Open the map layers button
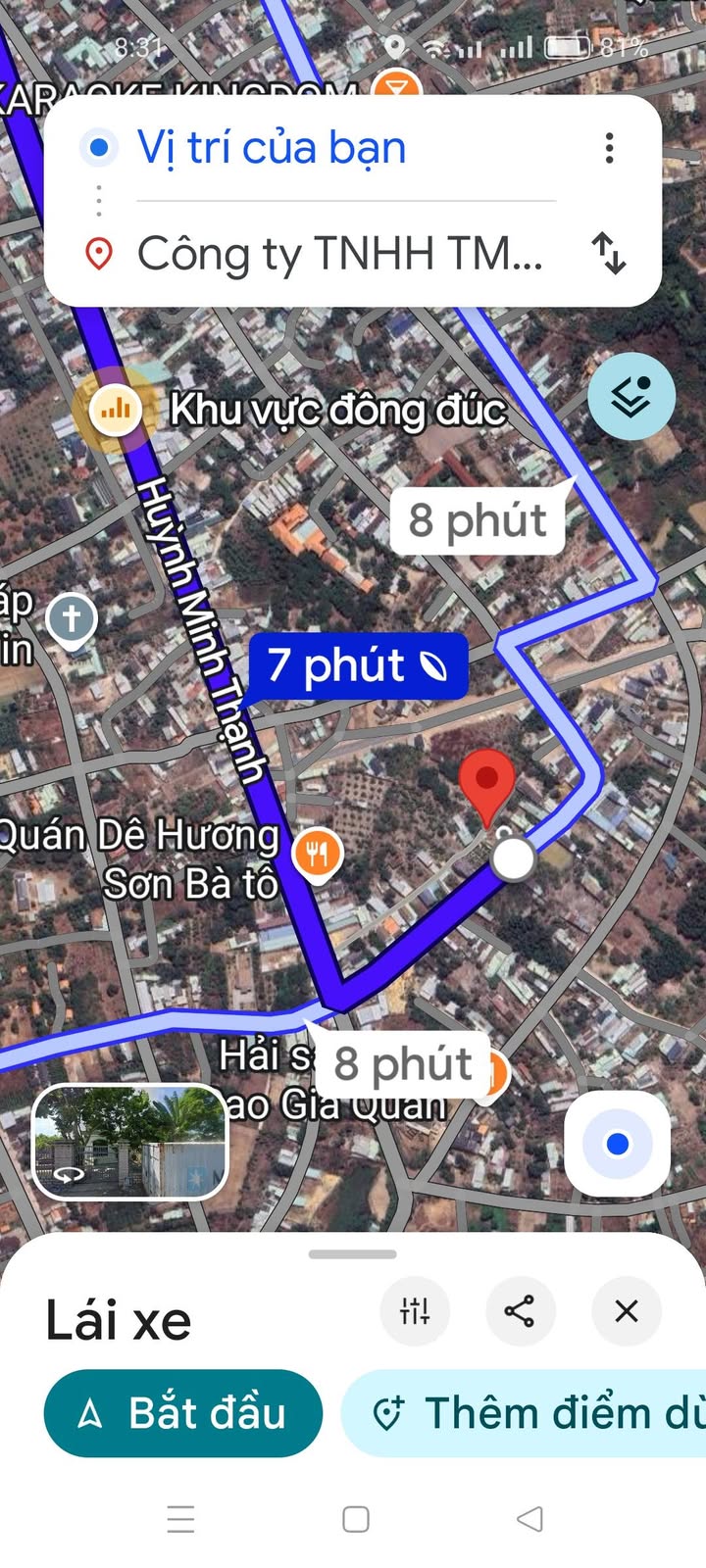The width and height of the screenshot is (706, 1568). tap(631, 396)
